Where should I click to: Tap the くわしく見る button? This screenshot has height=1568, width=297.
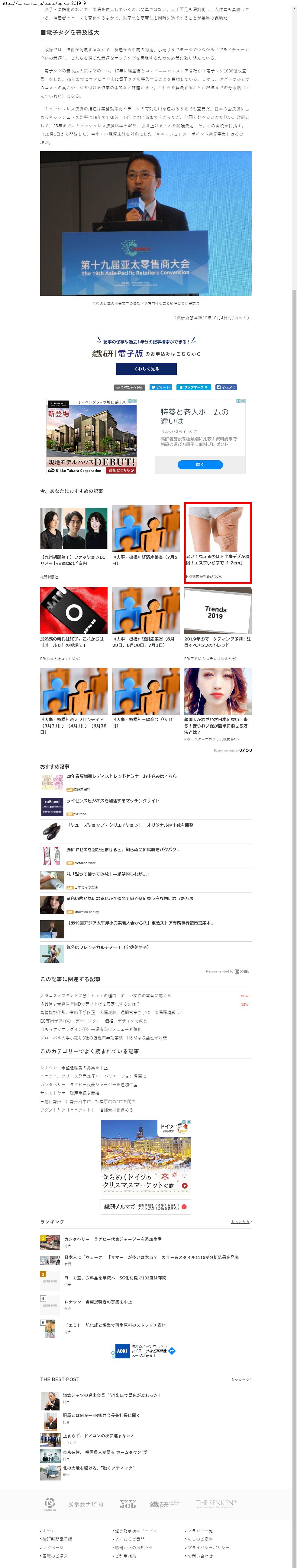(x=146, y=369)
